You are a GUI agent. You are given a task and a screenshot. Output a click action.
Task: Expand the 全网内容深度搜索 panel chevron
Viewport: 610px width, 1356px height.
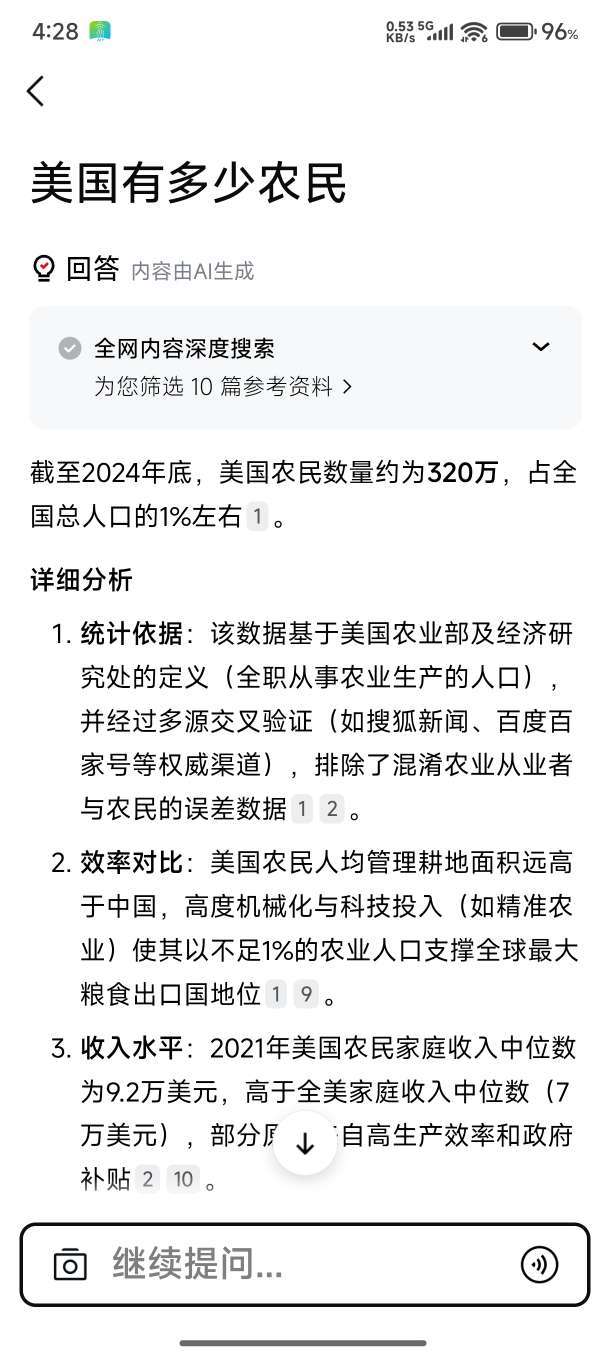540,347
